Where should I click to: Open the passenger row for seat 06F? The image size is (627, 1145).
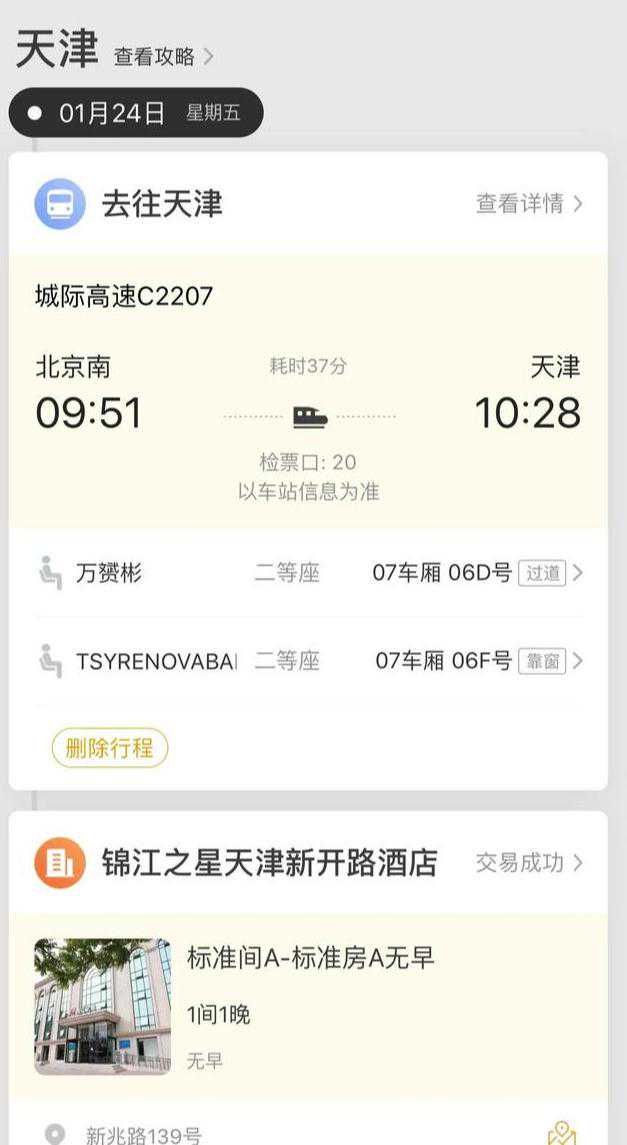(310, 661)
